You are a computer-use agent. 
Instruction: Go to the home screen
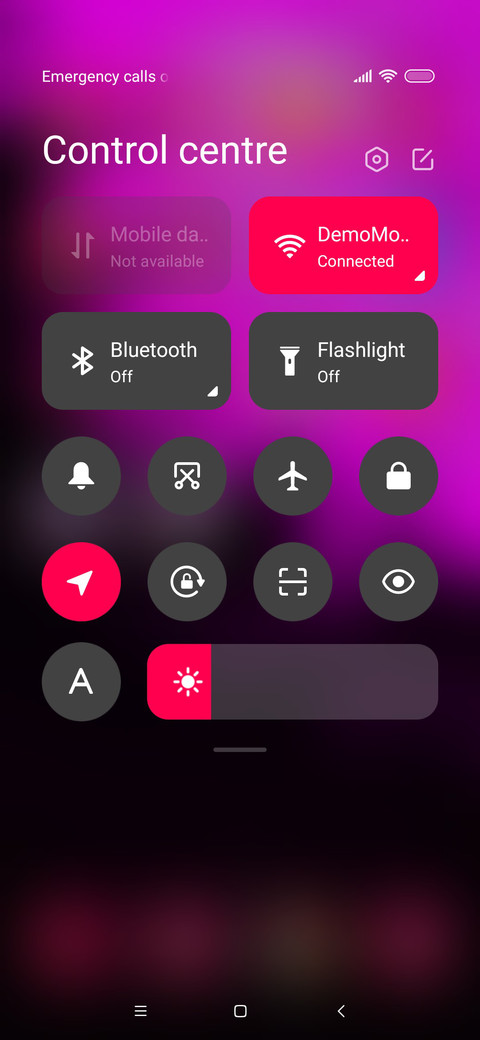pyautogui.click(x=240, y=1011)
